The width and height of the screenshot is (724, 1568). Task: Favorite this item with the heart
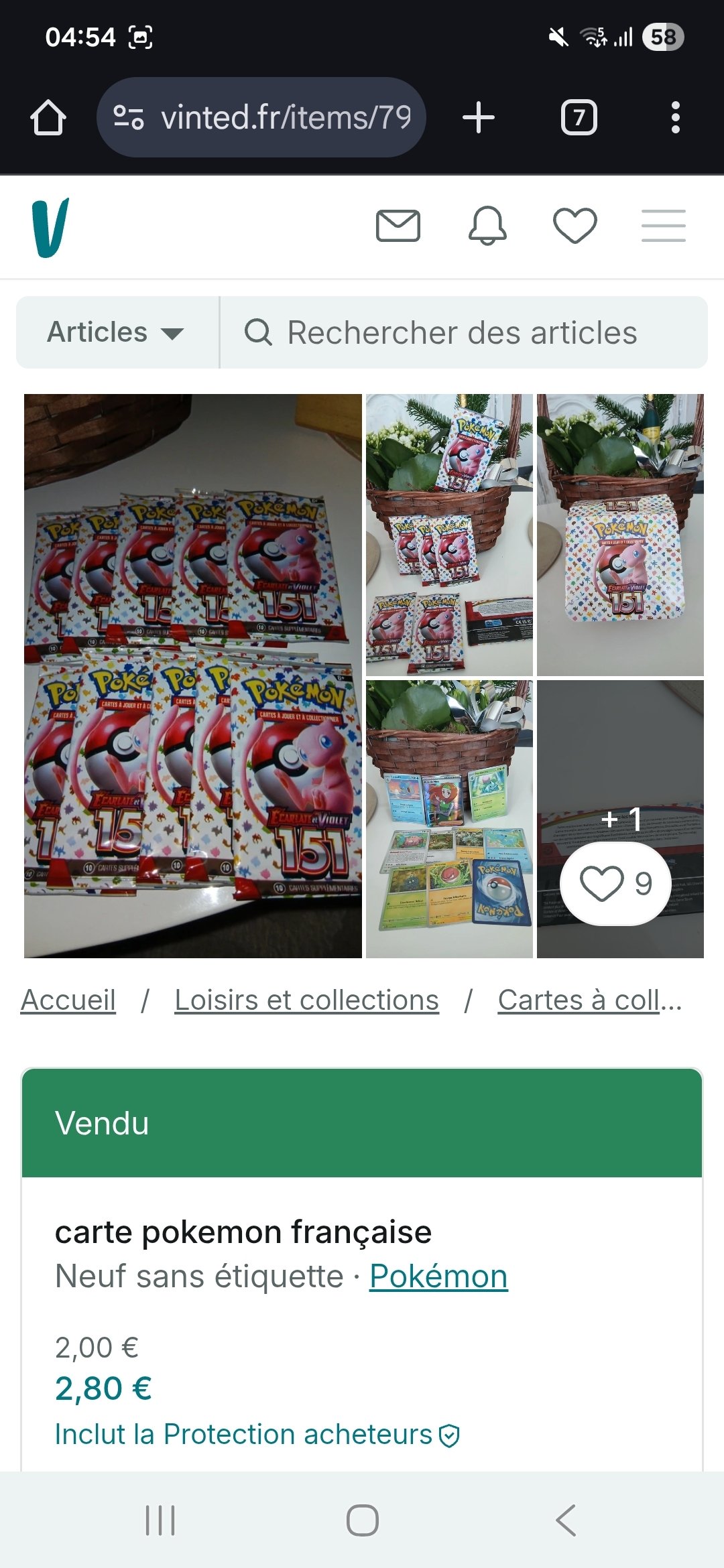[x=615, y=884]
